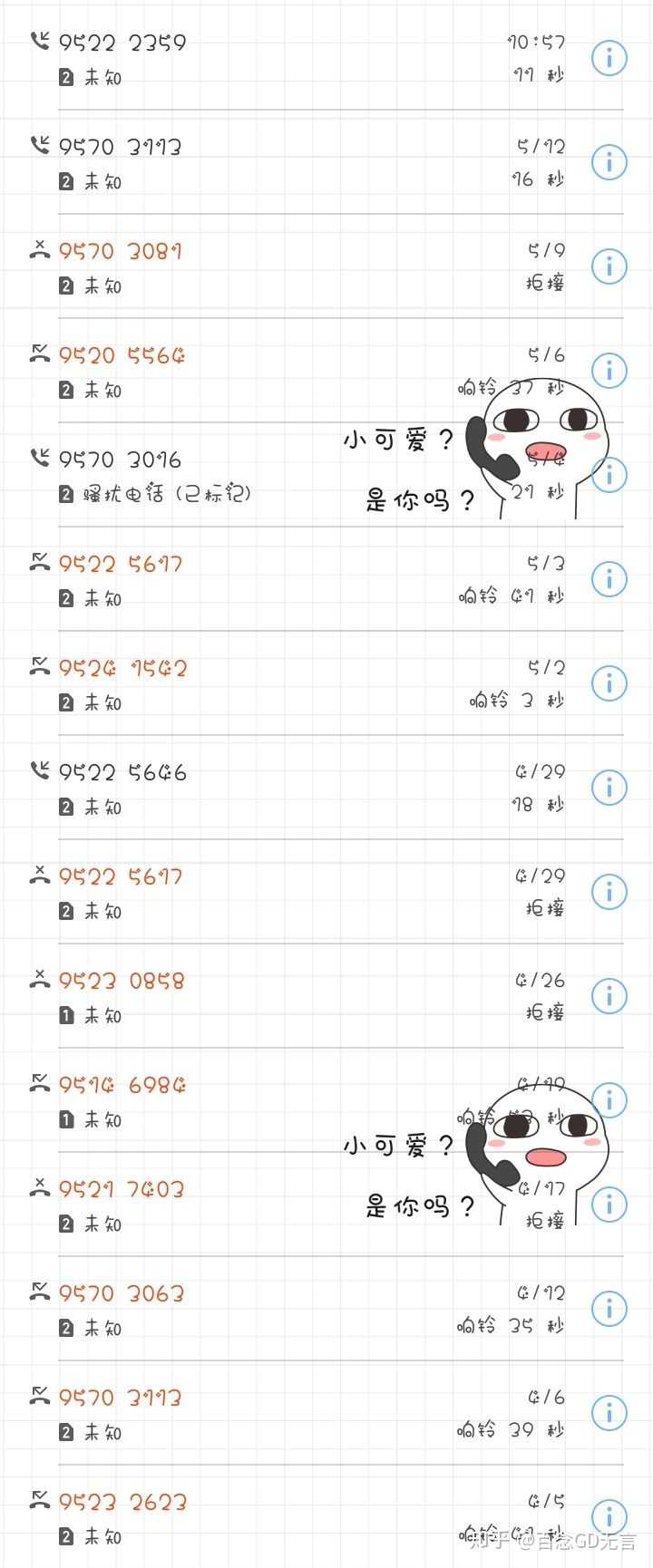This screenshot has width=653, height=1568.
Task: Select the marked harassment call 9570 3016
Action: click(121, 460)
